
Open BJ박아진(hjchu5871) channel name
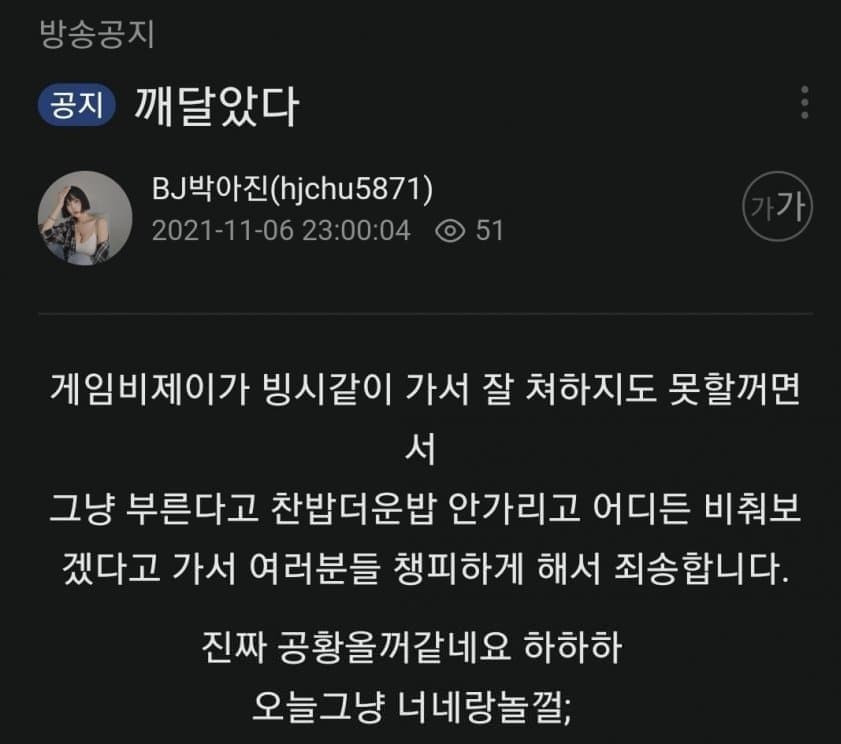293,190
